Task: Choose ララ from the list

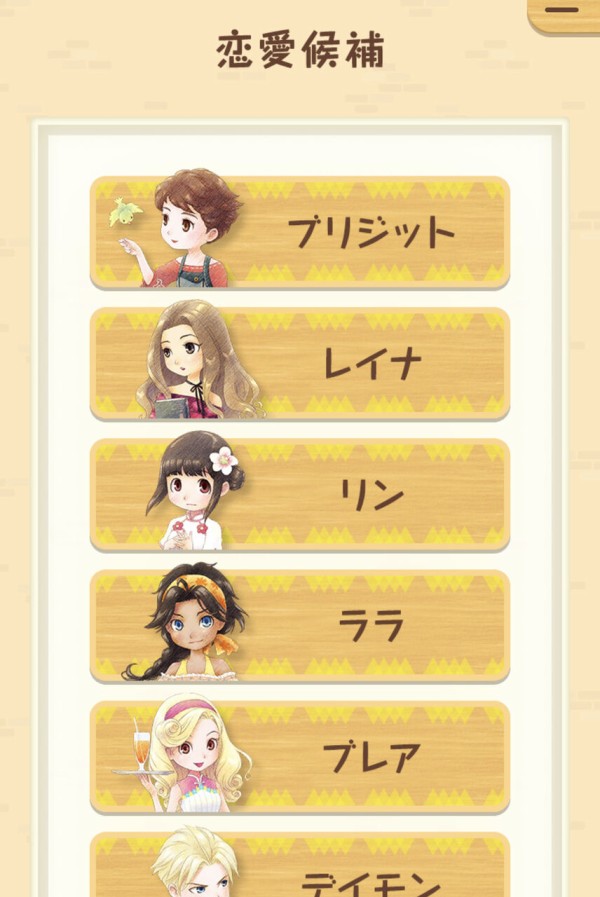Action: click(300, 625)
